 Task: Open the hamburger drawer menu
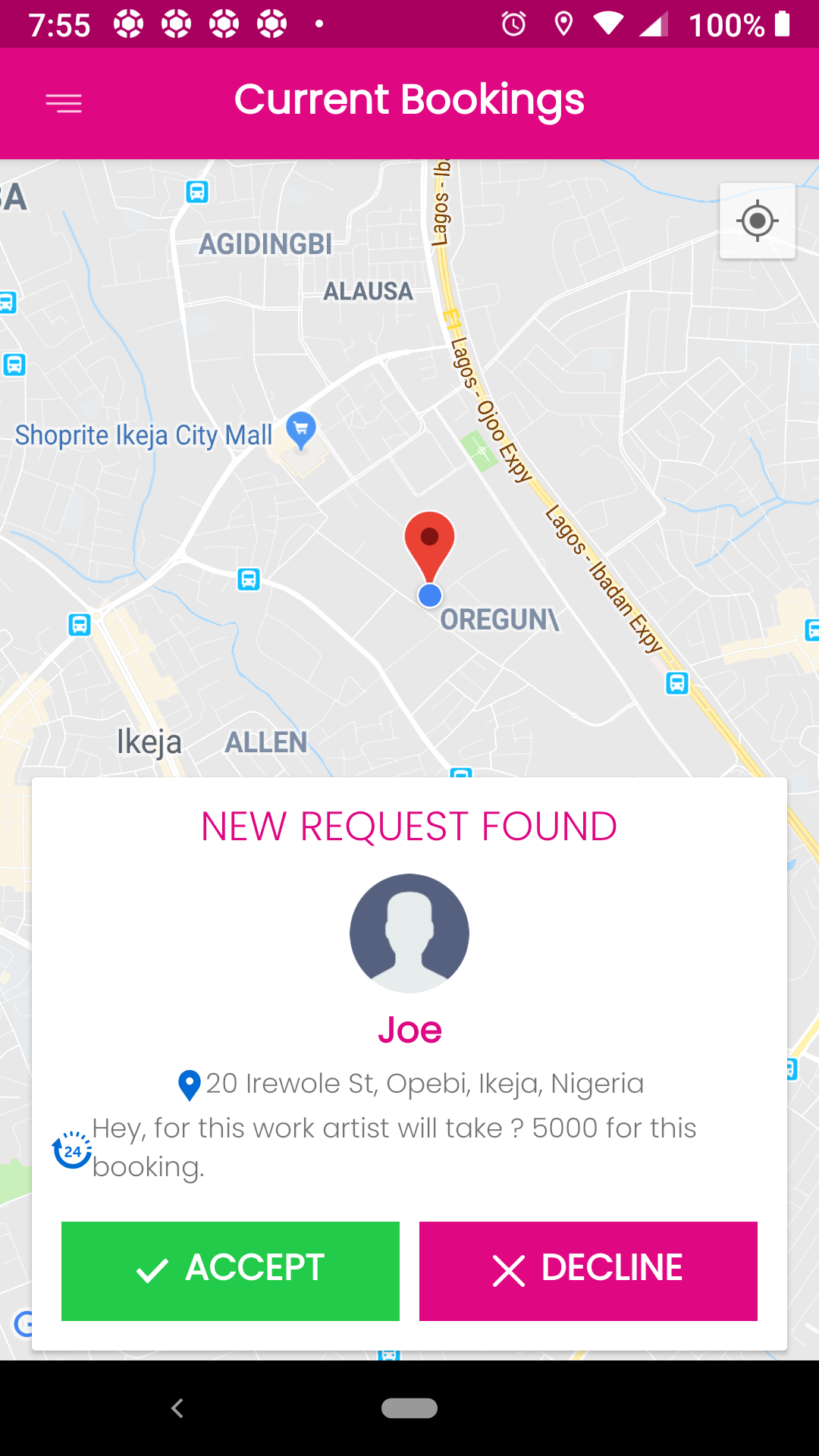[x=64, y=102]
